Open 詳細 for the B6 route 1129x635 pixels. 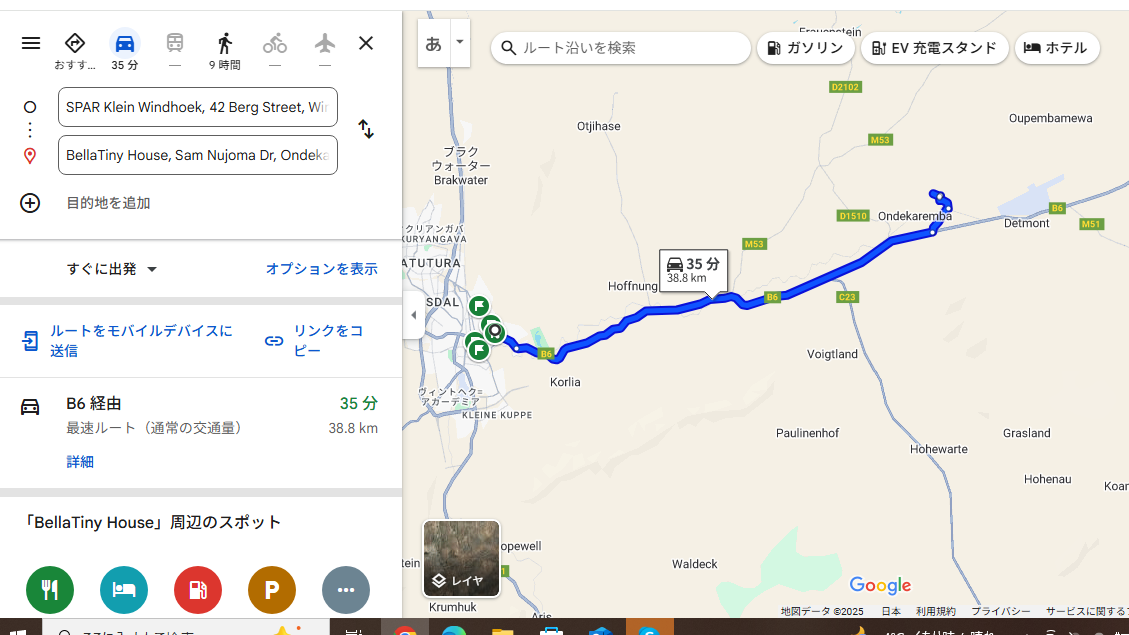pos(80,461)
